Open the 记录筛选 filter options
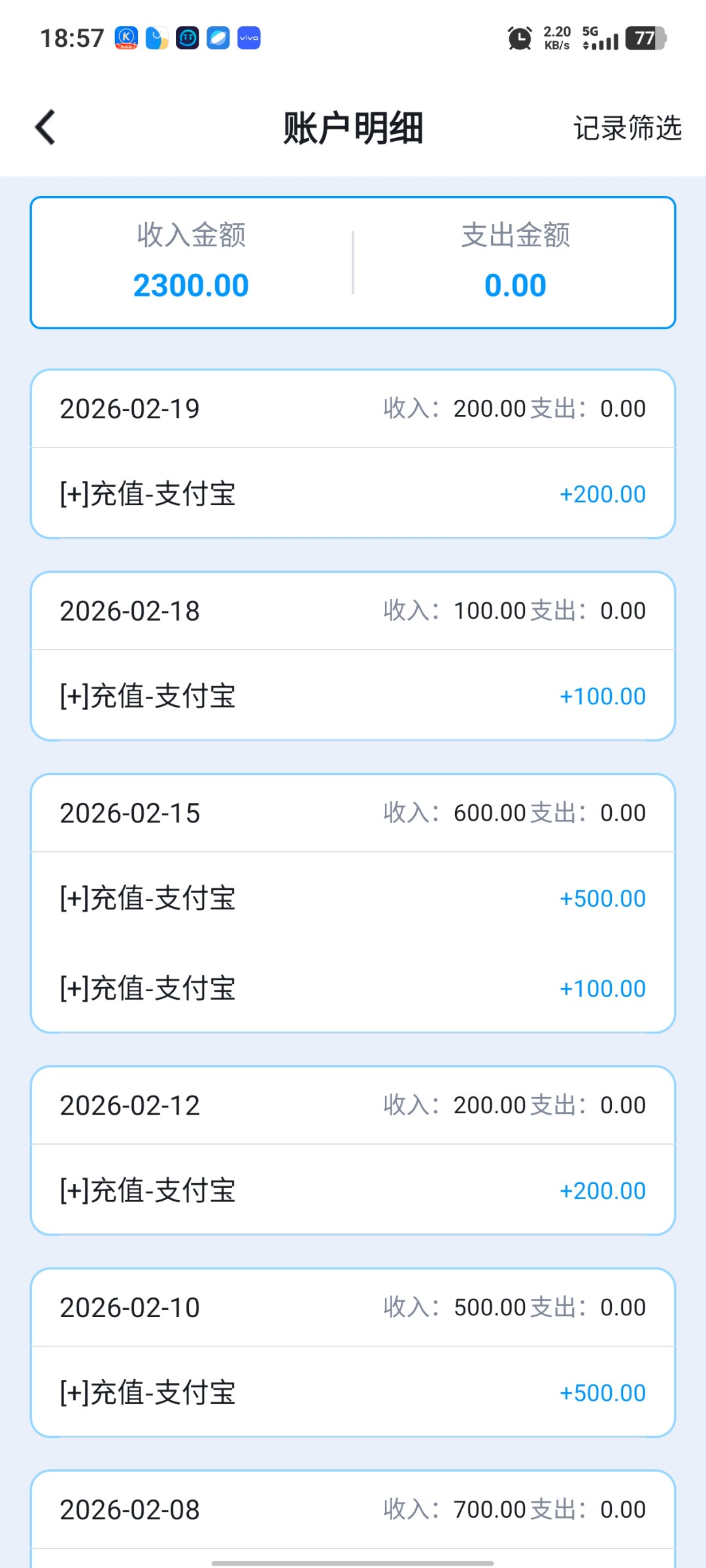 point(628,128)
